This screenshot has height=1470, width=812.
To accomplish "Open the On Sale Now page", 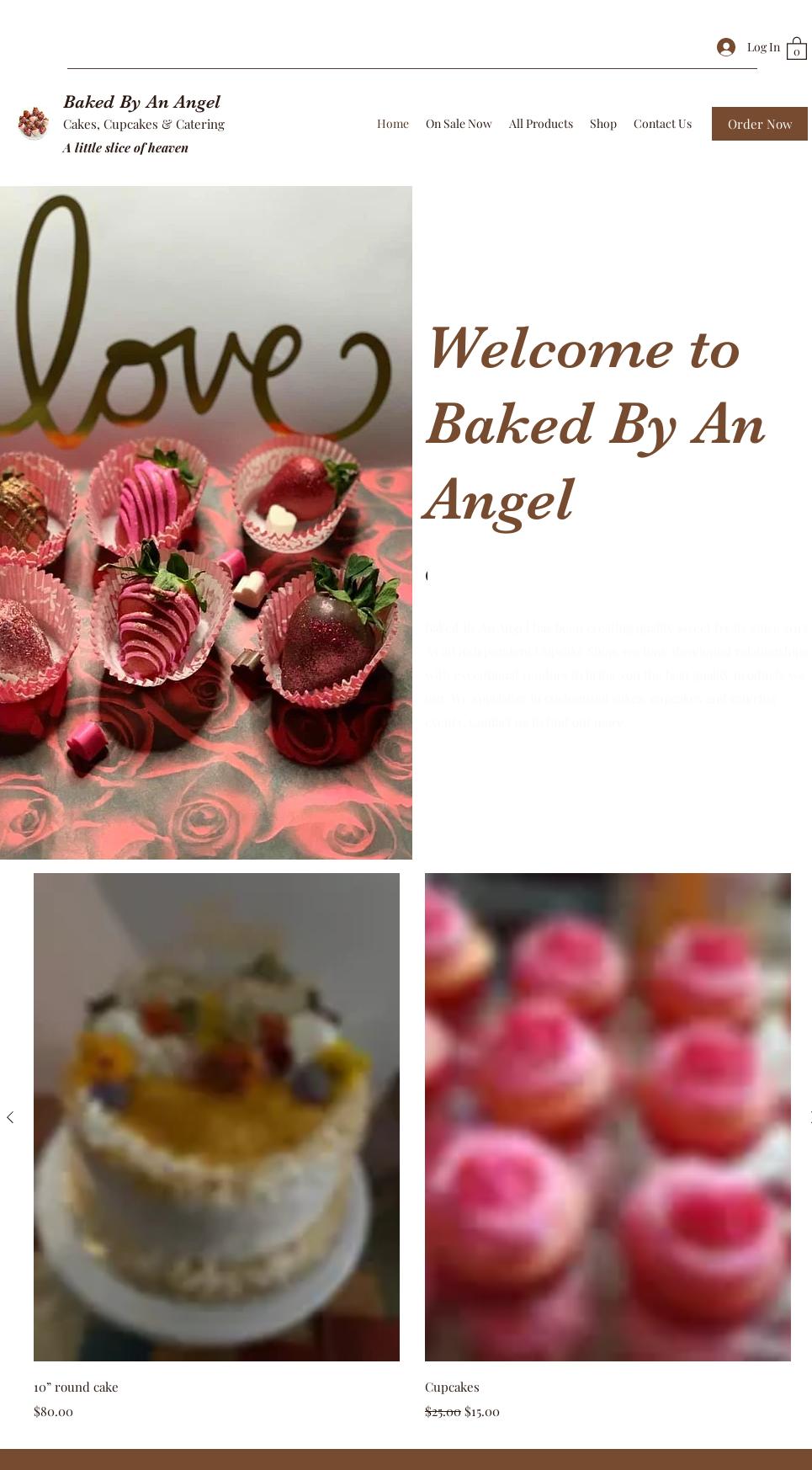I will [458, 124].
